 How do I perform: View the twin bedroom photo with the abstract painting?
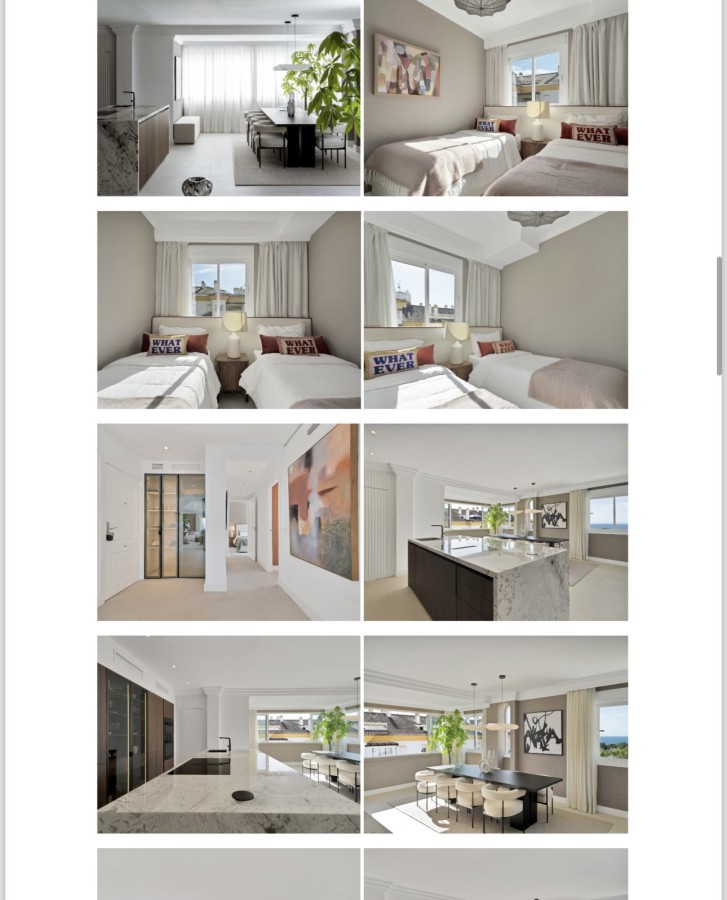[x=495, y=98]
